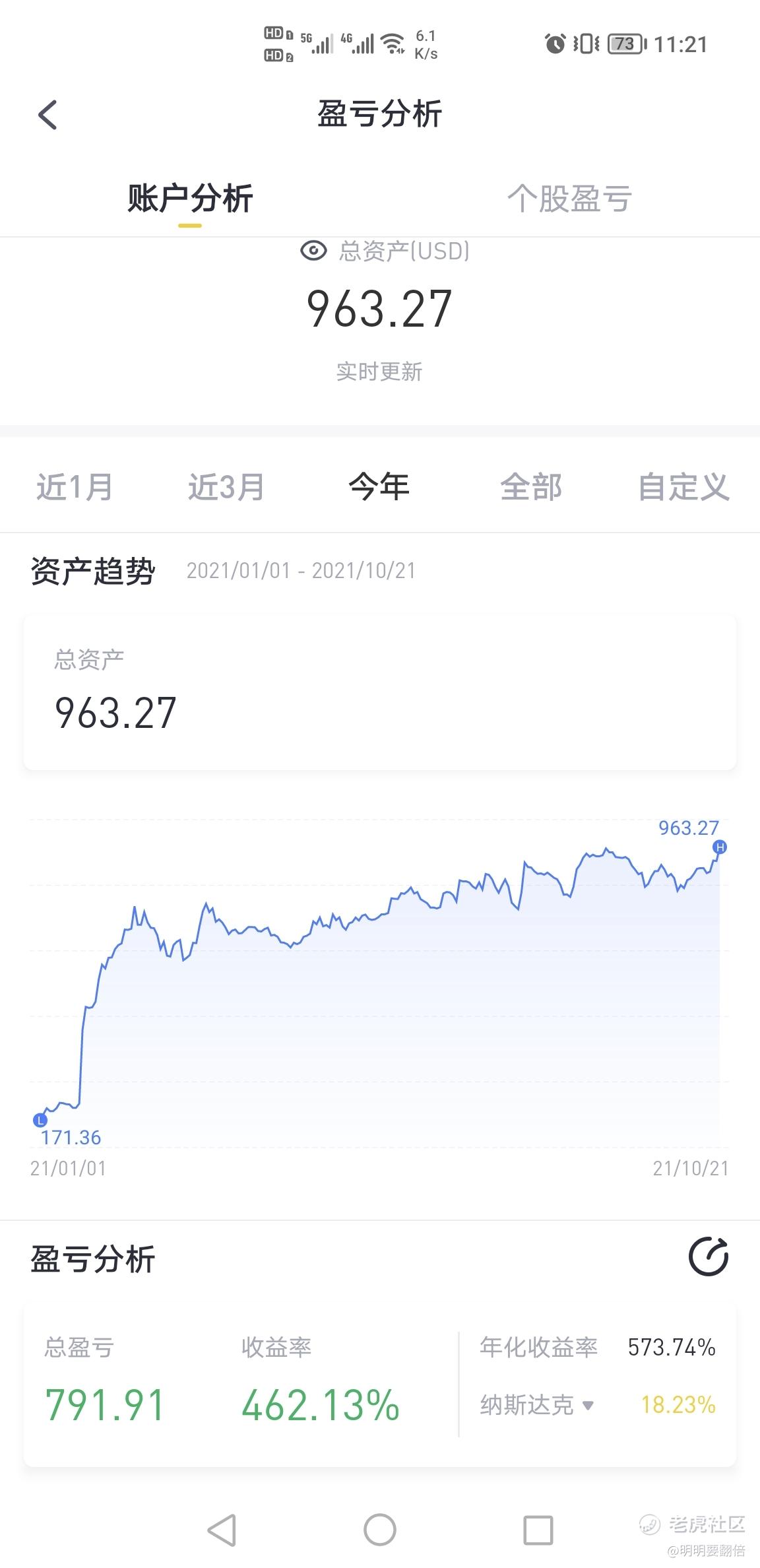Select the 今年 time range
Image resolution: width=760 pixels, height=1568 pixels.
[379, 487]
